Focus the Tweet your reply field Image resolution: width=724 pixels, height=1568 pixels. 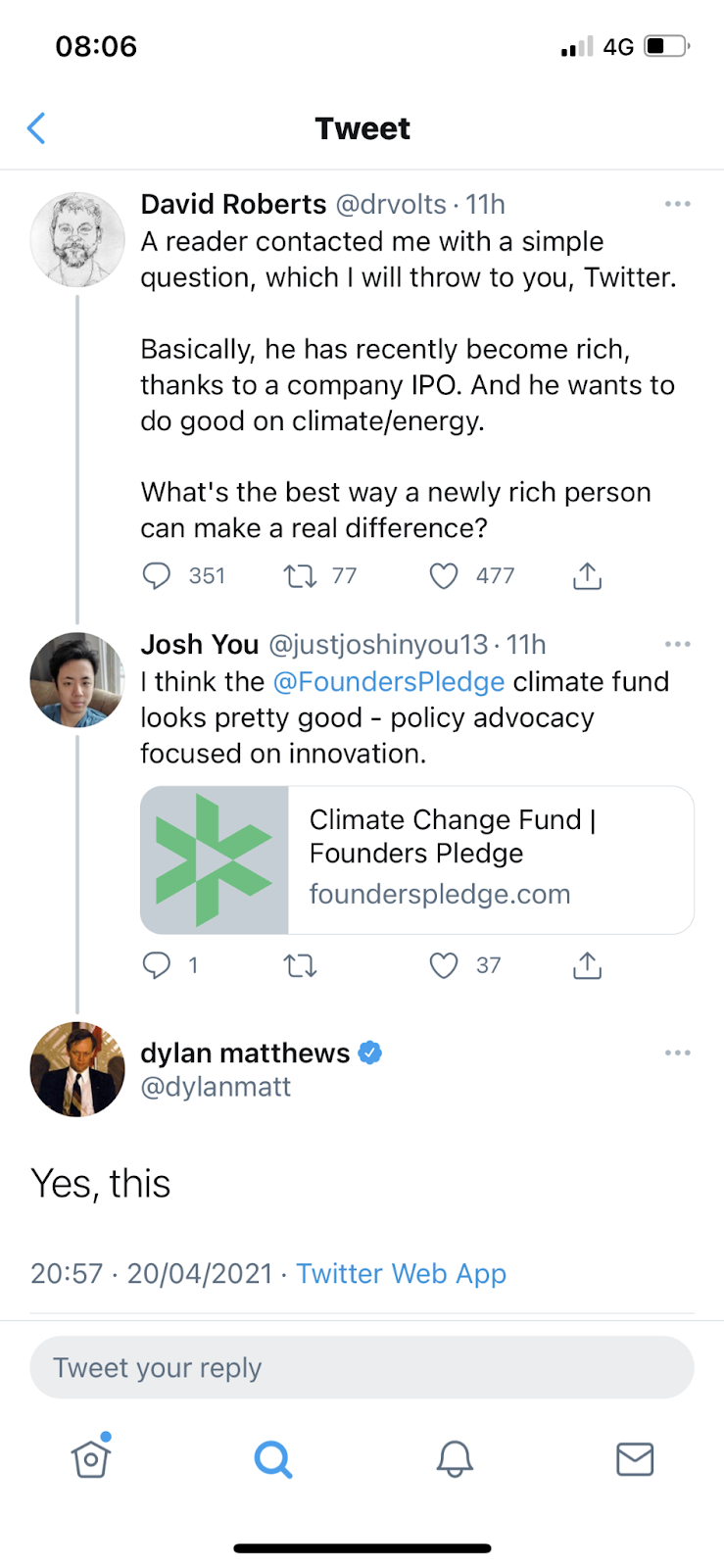[362, 1367]
